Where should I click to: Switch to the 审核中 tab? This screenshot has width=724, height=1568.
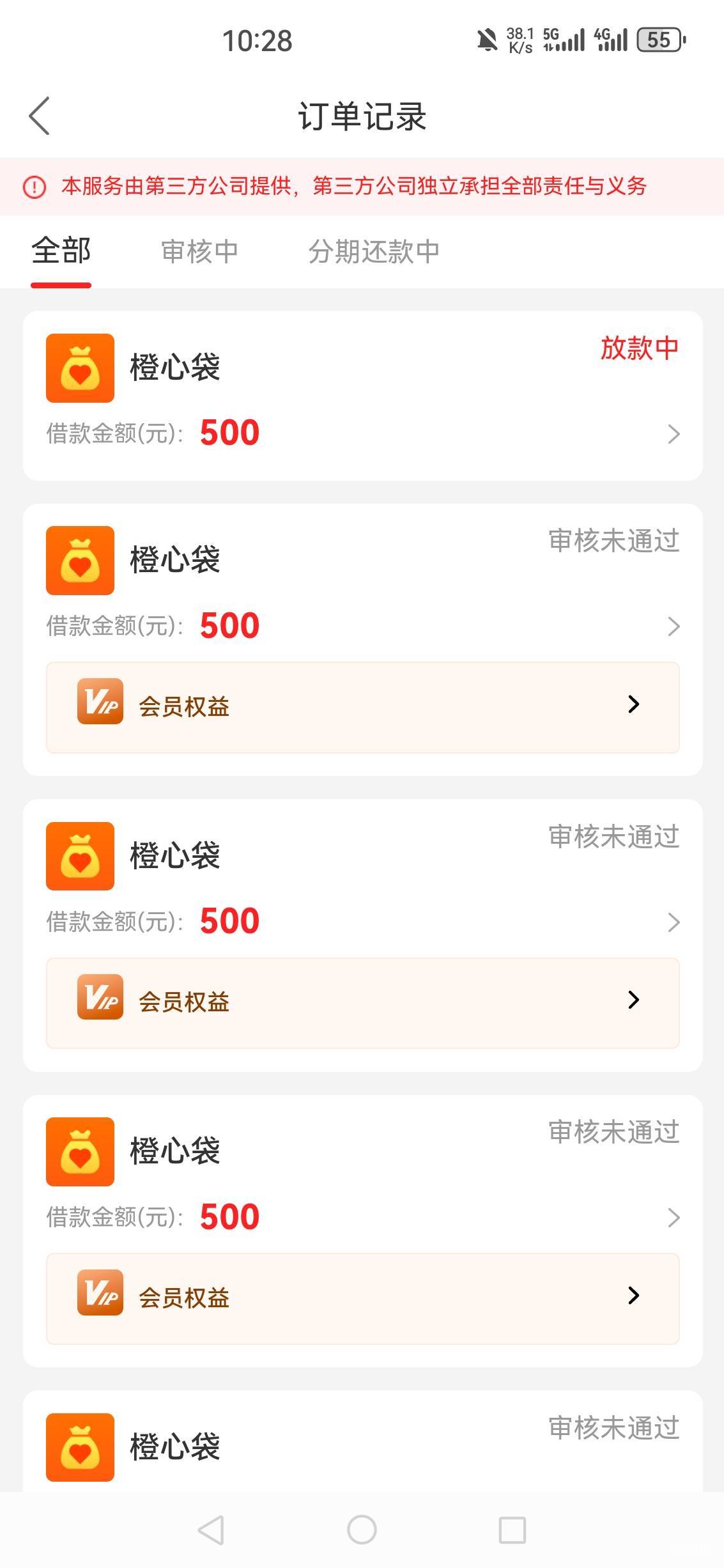pyautogui.click(x=199, y=251)
